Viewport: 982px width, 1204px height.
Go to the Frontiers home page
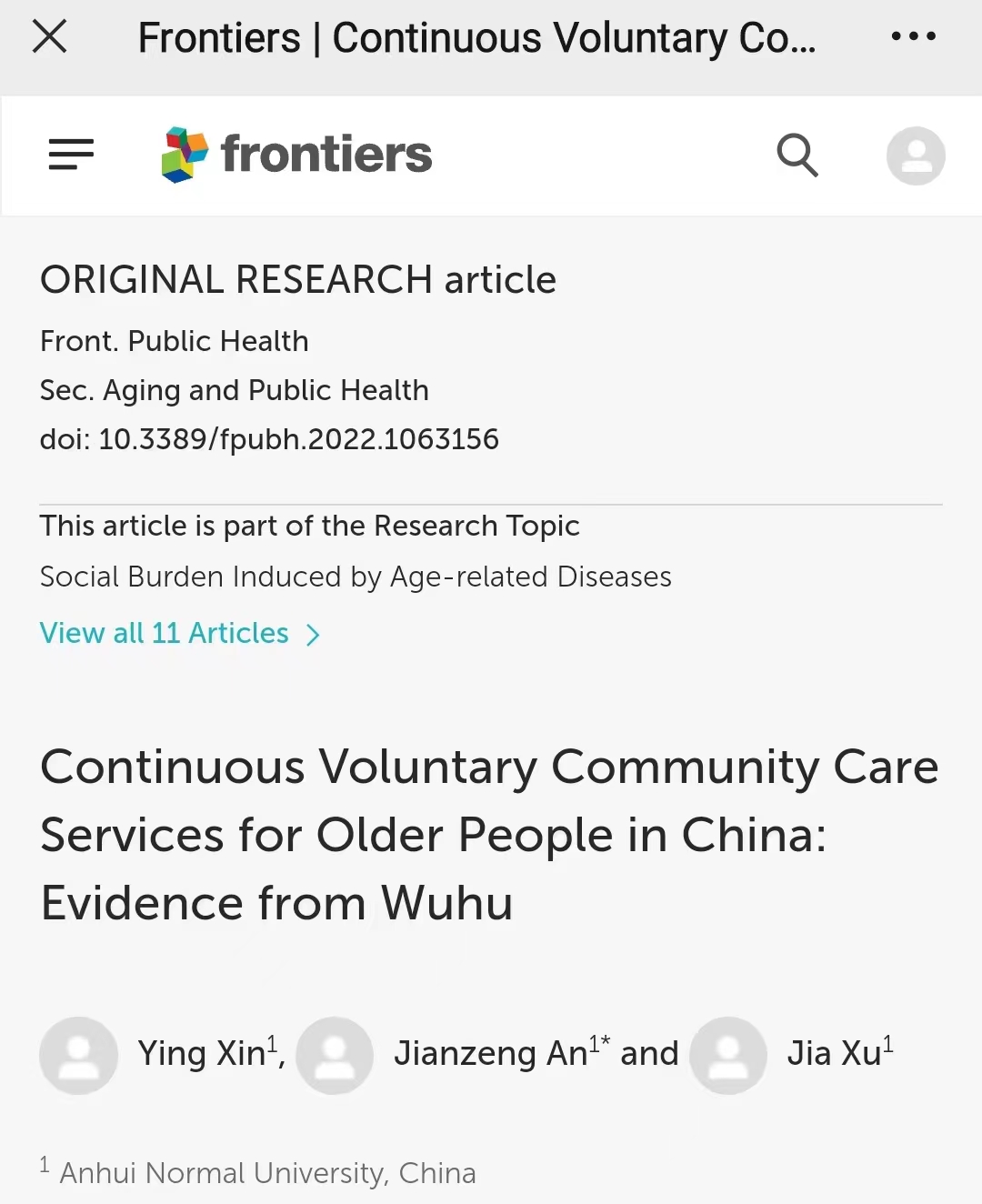click(x=297, y=155)
